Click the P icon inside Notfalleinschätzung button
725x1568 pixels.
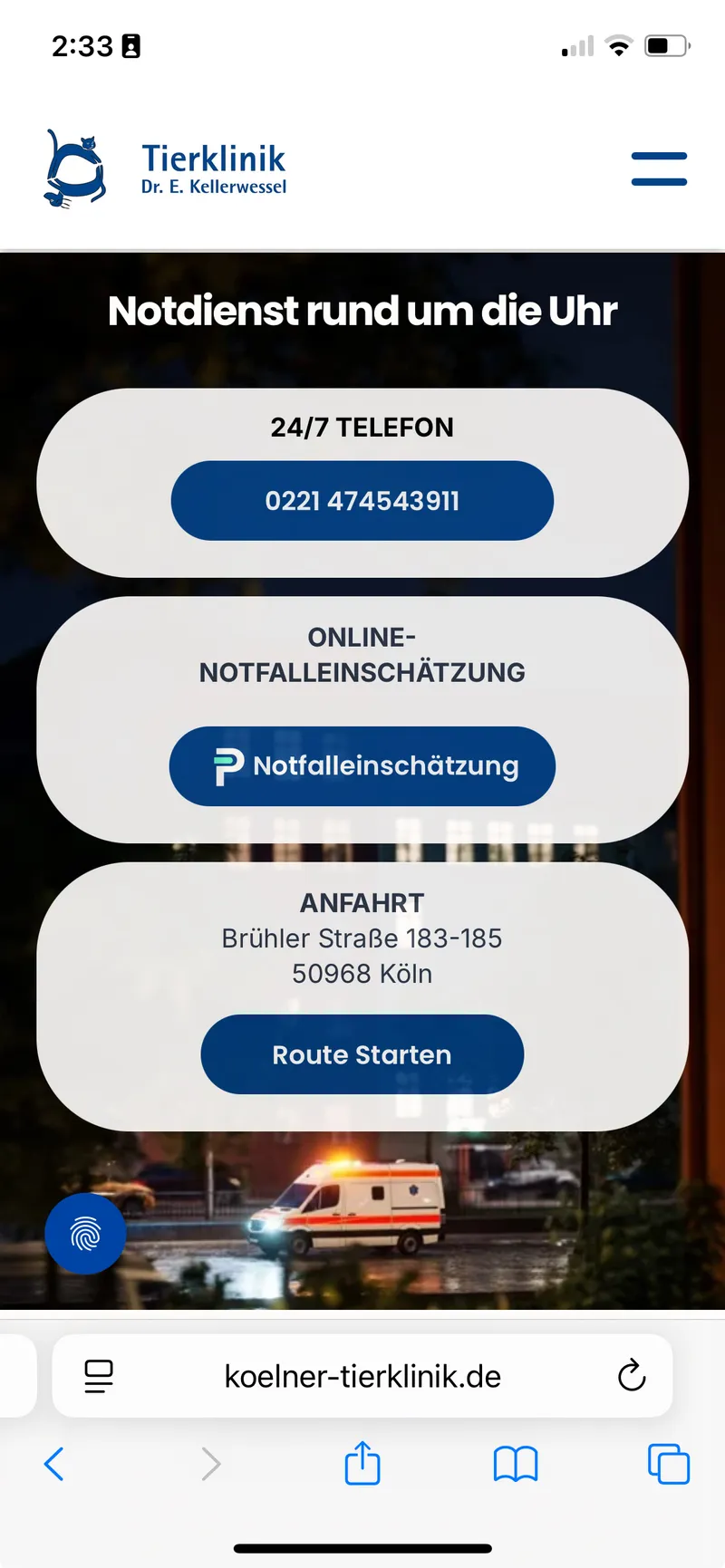tap(226, 765)
